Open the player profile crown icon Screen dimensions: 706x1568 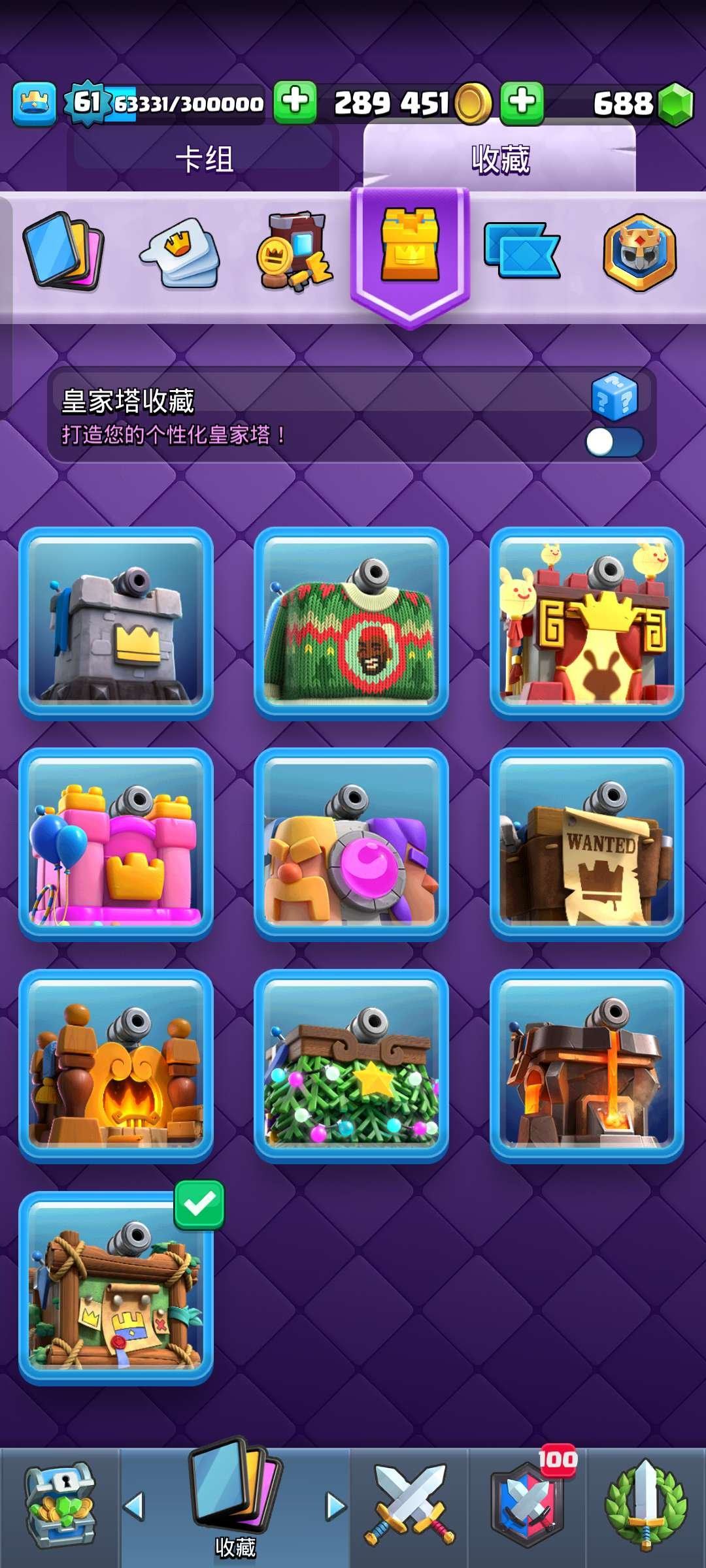point(34,104)
